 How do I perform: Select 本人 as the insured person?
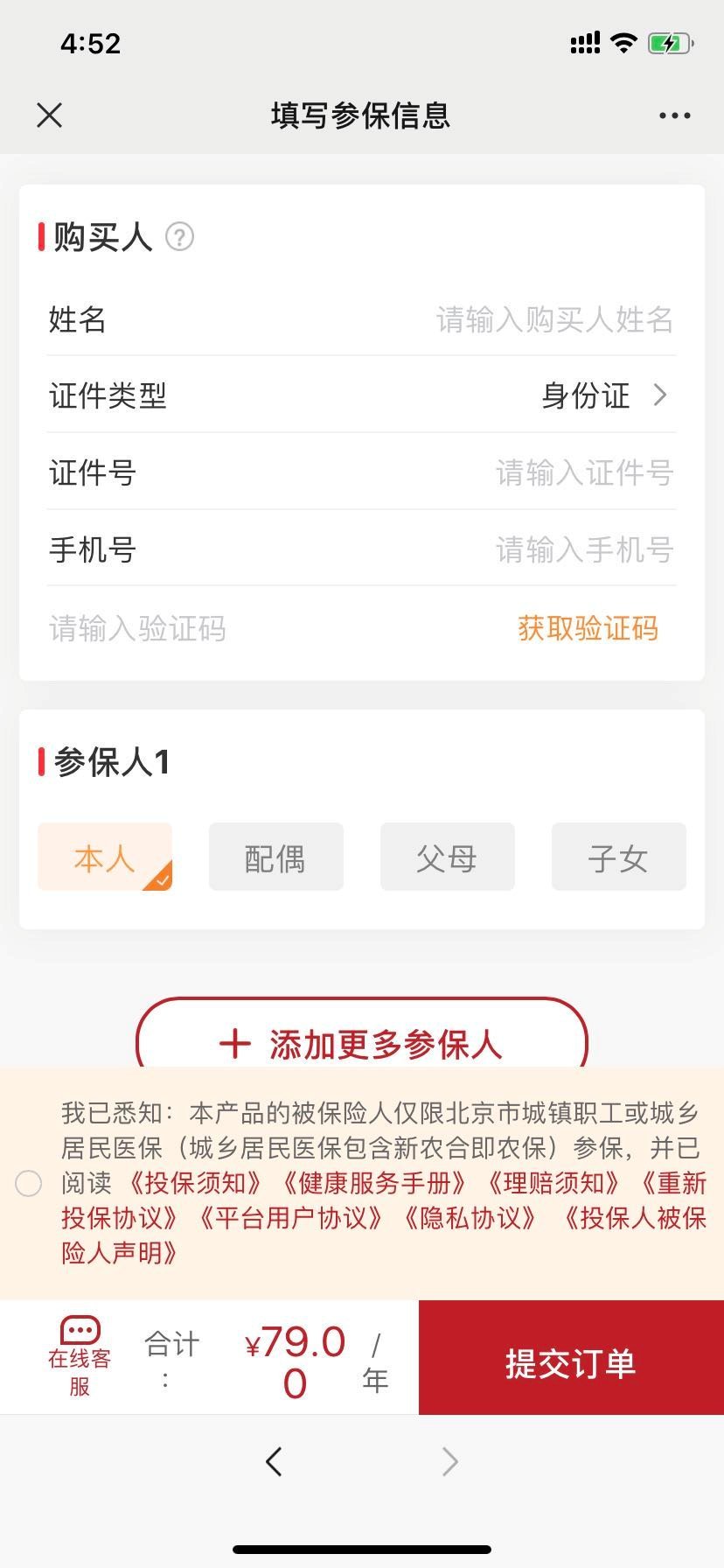[x=105, y=857]
